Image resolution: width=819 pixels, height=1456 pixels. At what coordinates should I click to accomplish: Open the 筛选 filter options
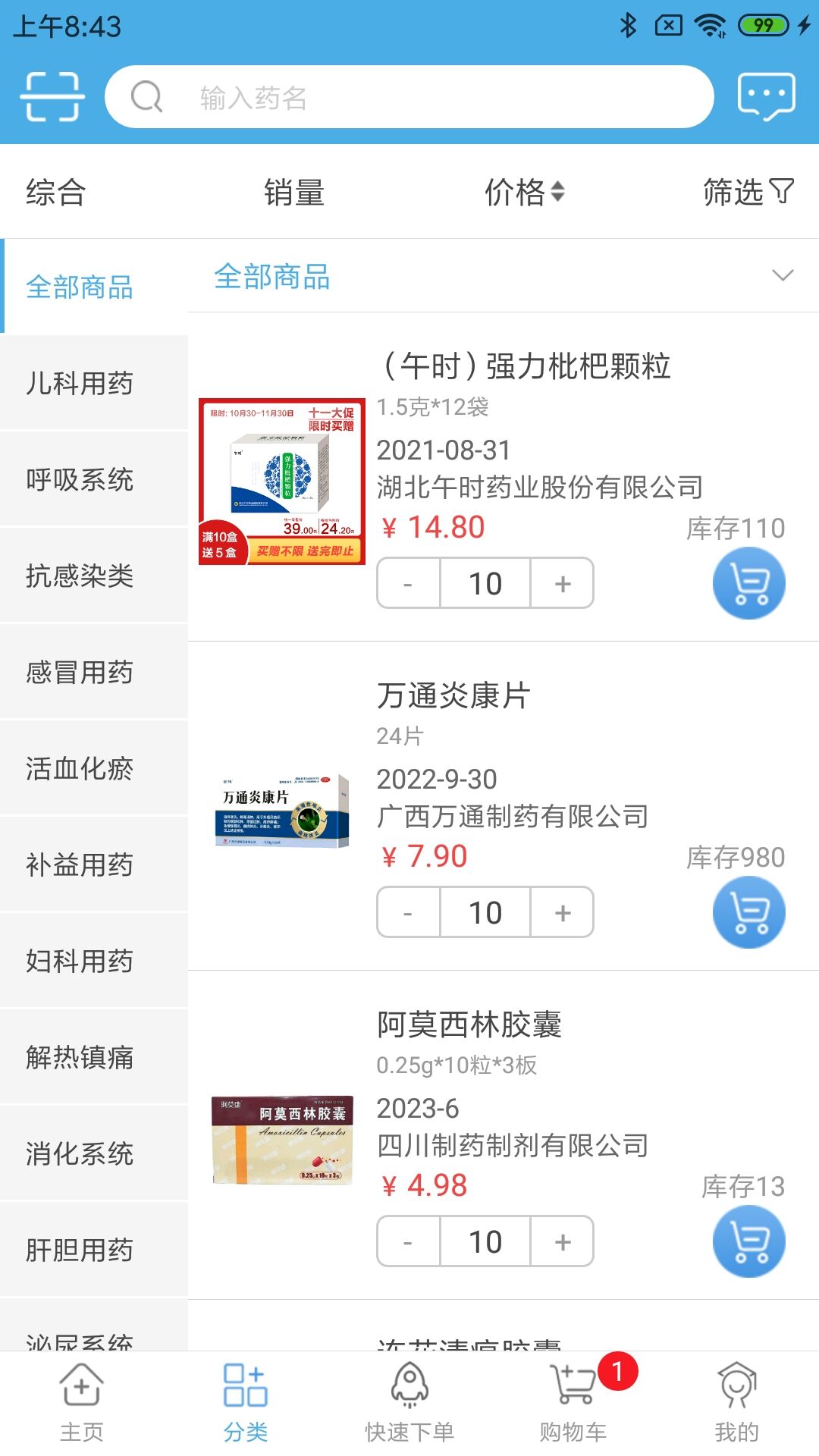click(748, 193)
